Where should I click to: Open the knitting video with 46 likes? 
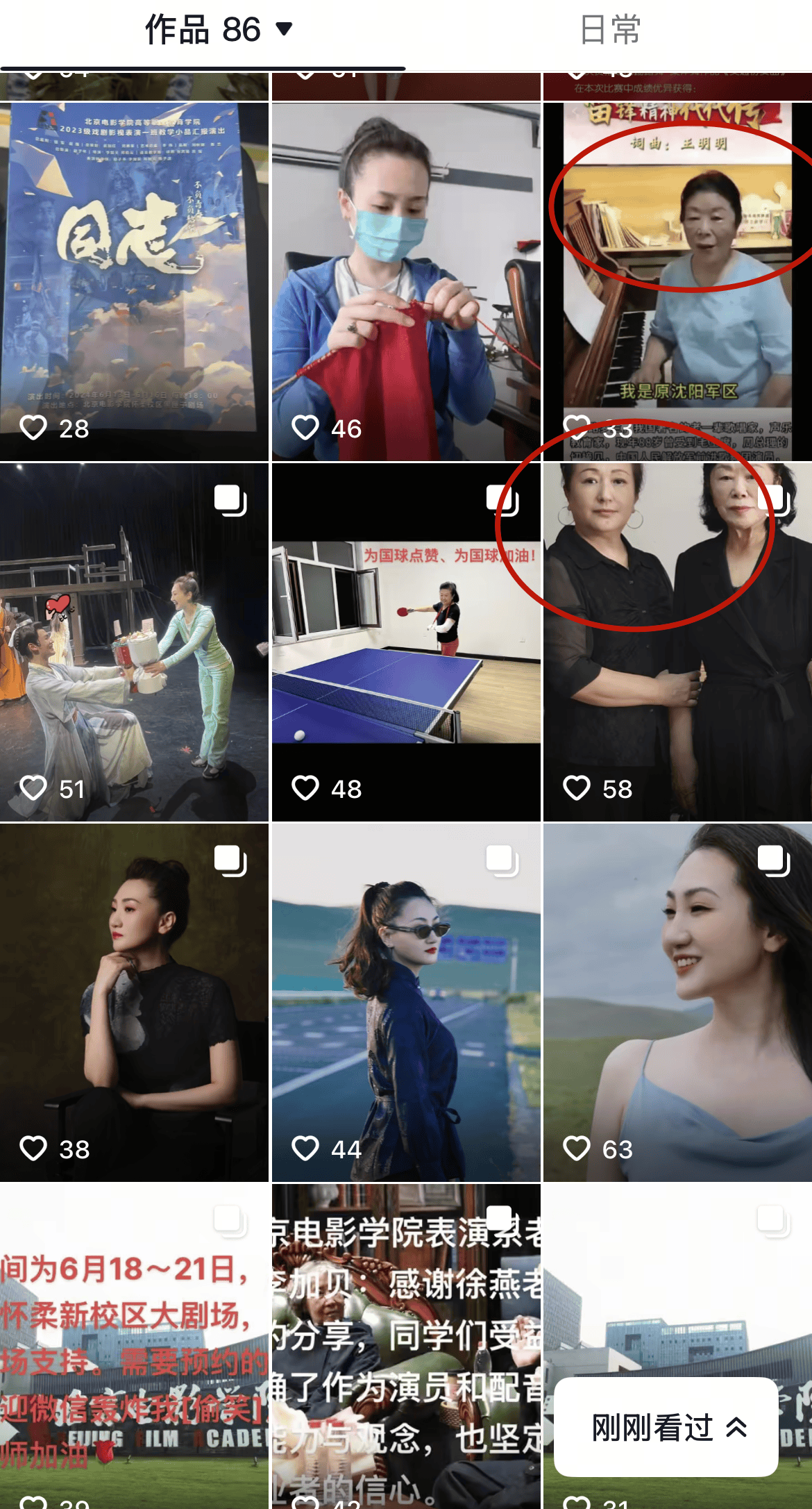406,282
